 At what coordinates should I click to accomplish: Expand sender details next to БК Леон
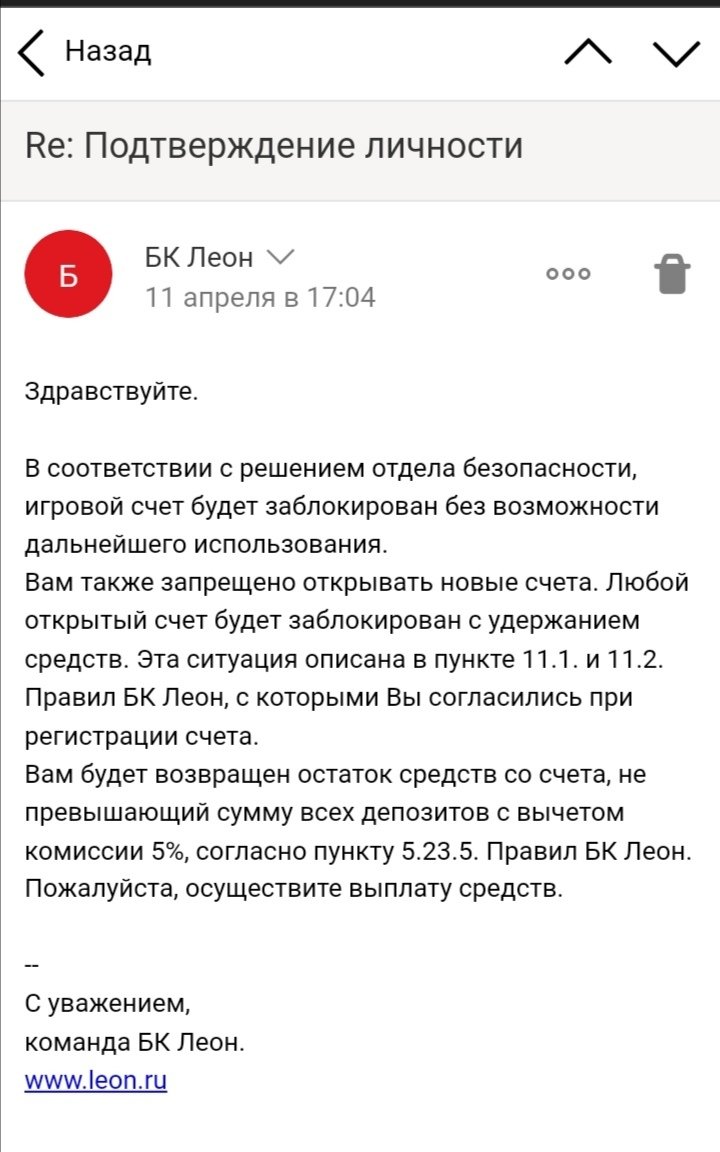(x=281, y=258)
